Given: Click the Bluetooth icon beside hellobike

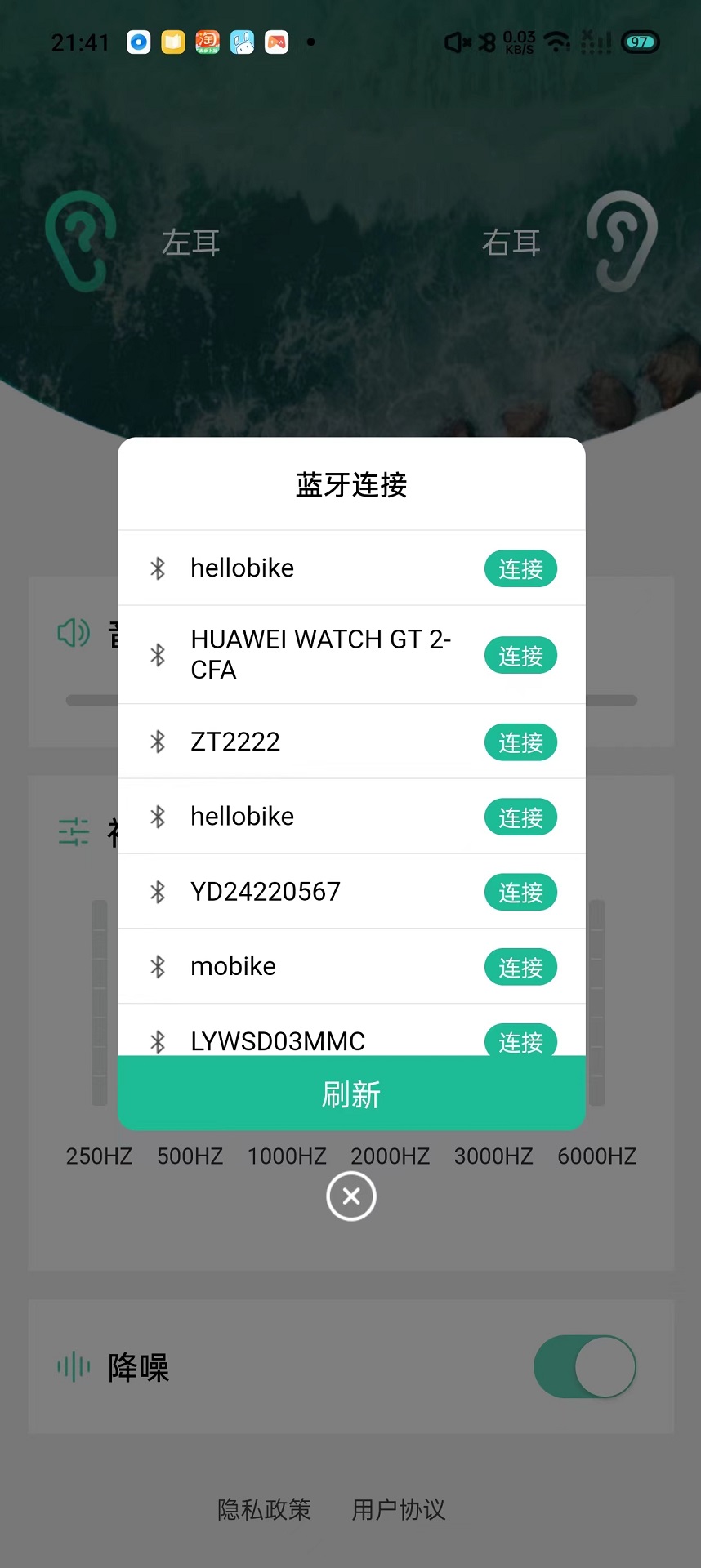Looking at the screenshot, I should [158, 568].
